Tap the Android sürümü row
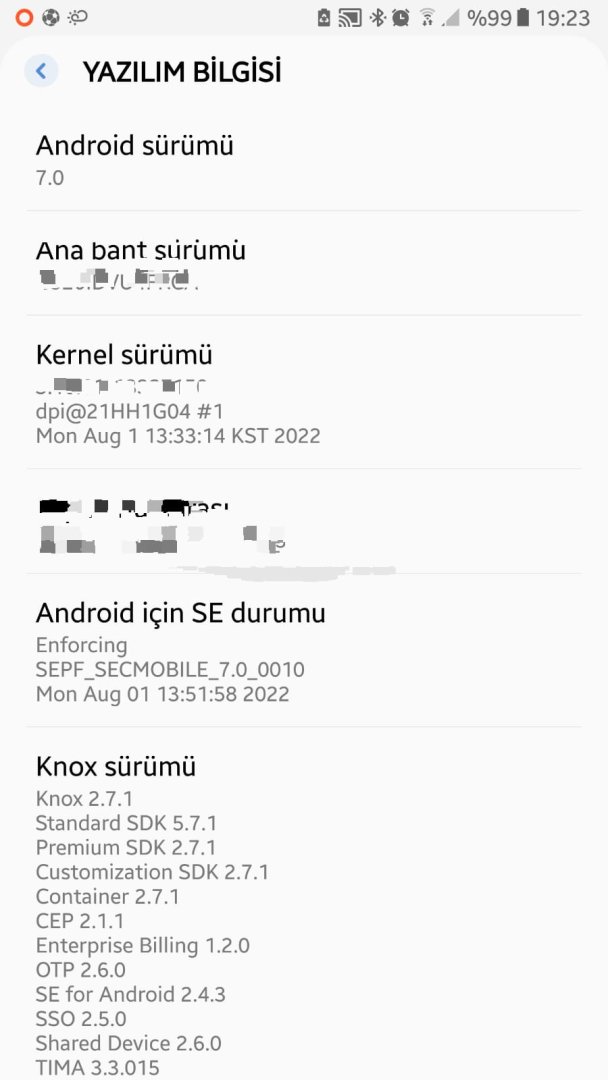608x1080 pixels. (304, 160)
